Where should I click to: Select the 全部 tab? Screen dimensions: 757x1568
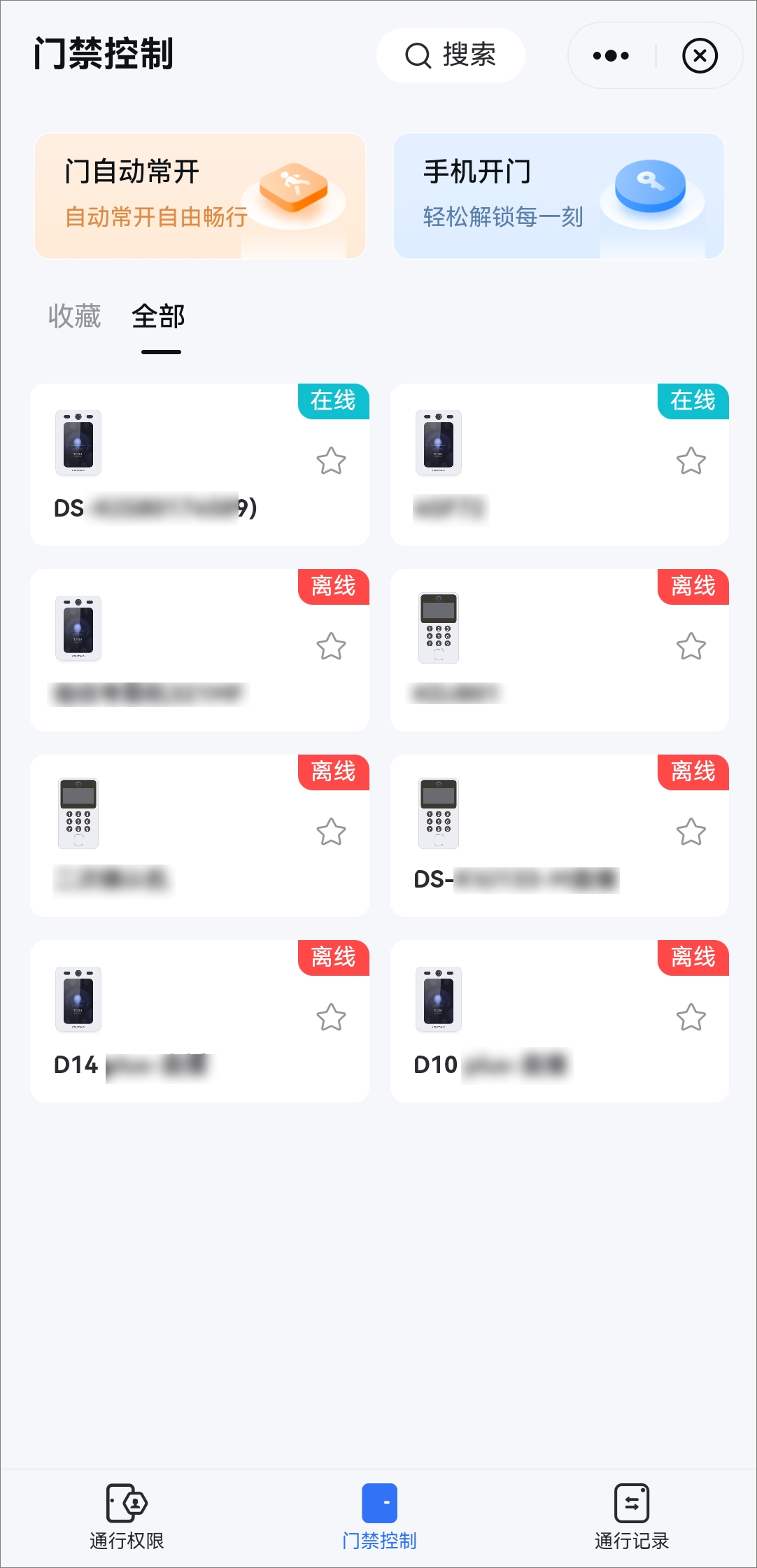point(159,316)
